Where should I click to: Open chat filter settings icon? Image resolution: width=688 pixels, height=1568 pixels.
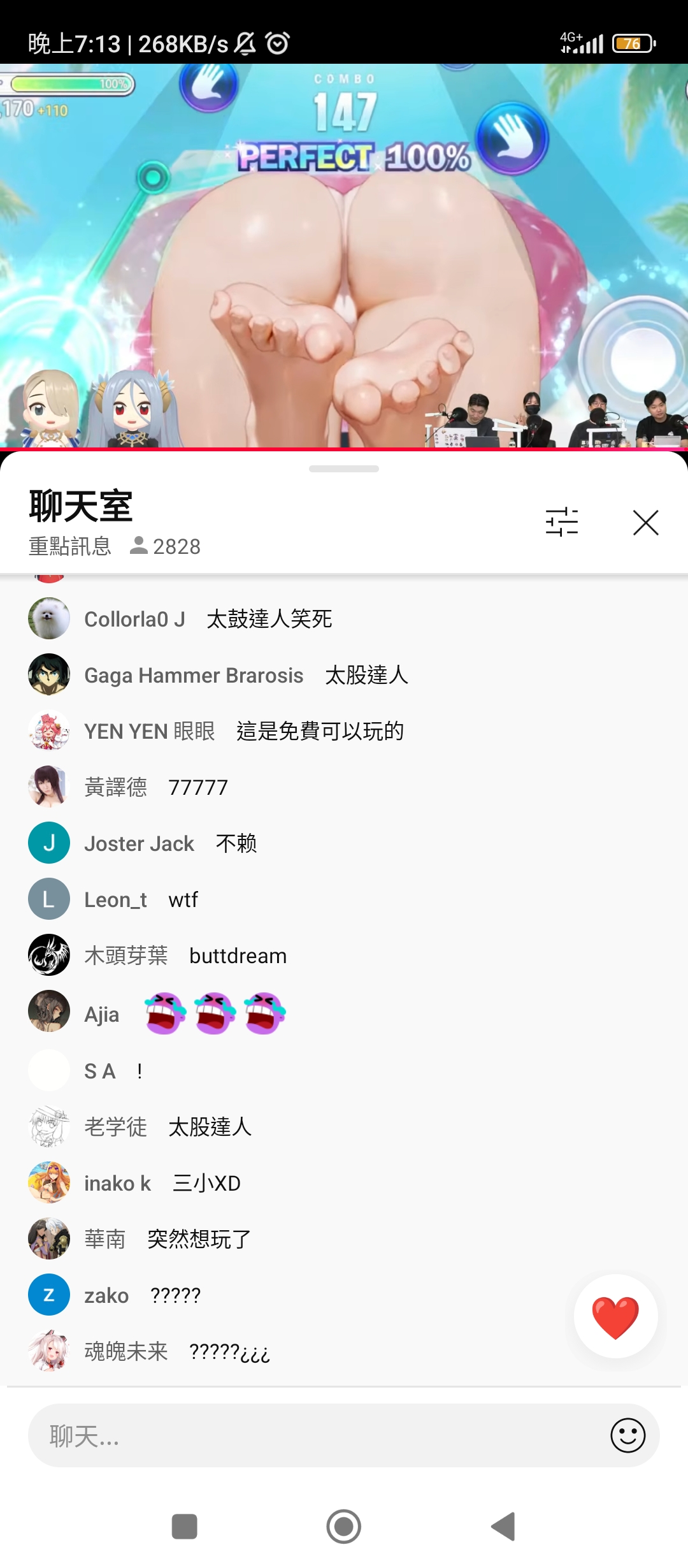click(562, 523)
